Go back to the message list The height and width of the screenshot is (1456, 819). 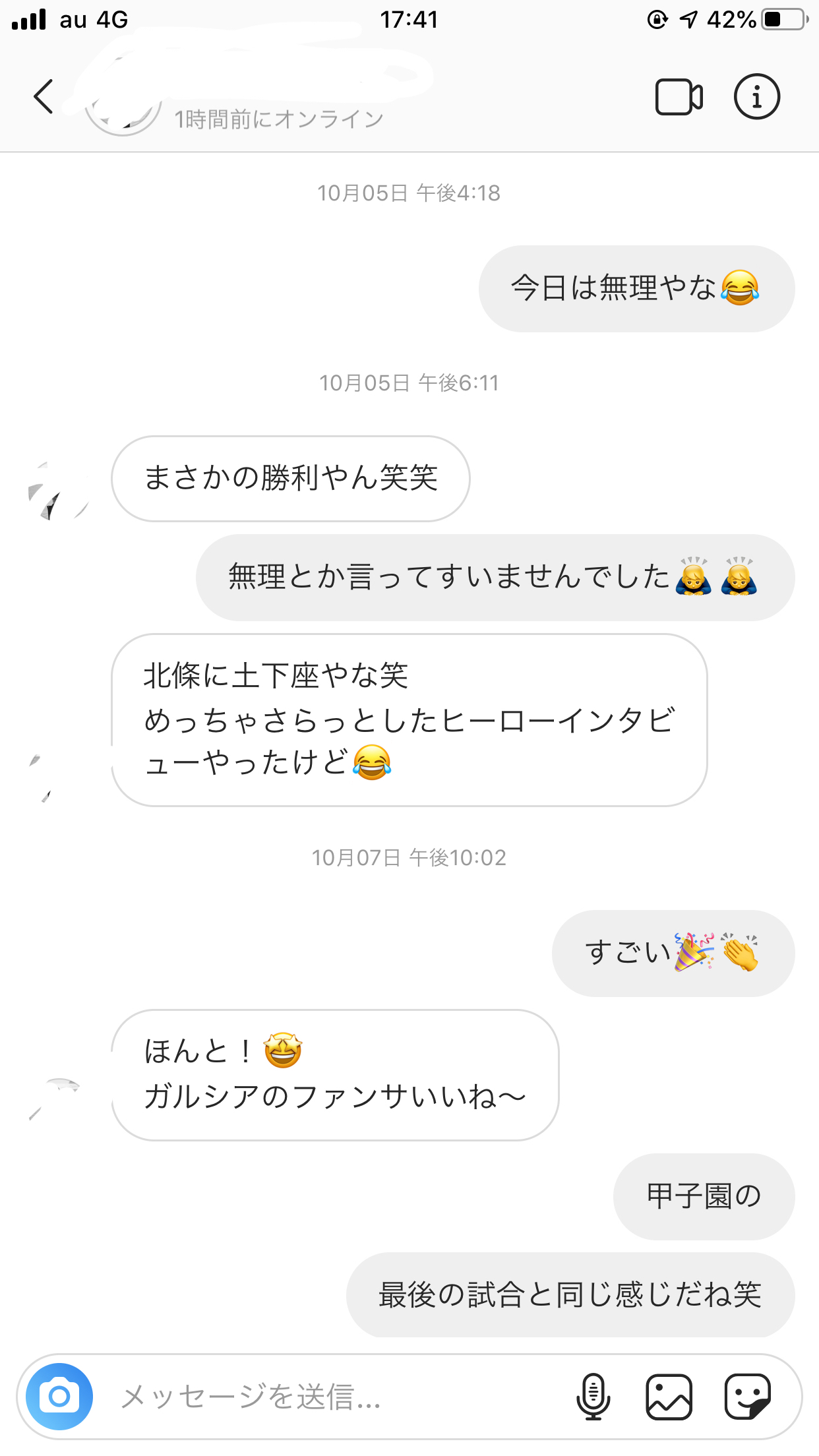[x=44, y=97]
